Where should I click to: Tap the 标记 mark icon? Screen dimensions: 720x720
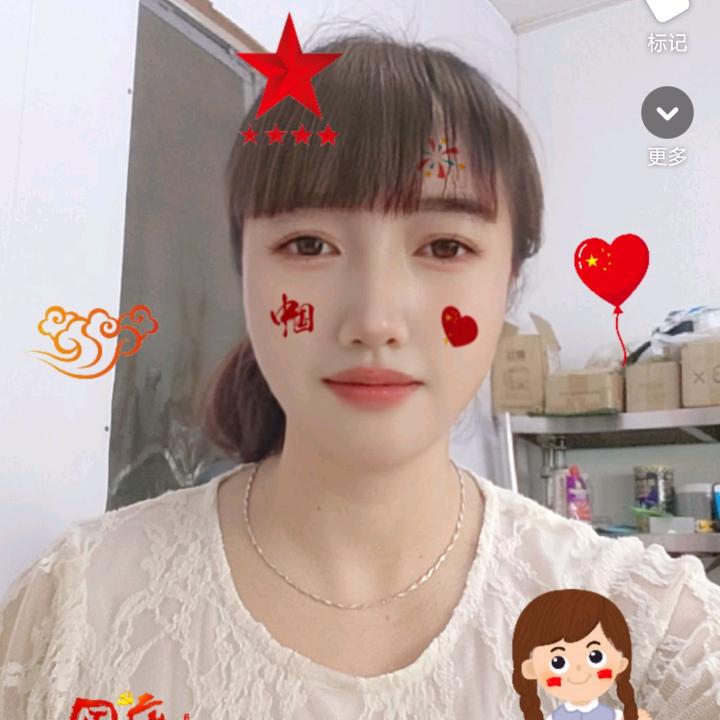[667, 10]
